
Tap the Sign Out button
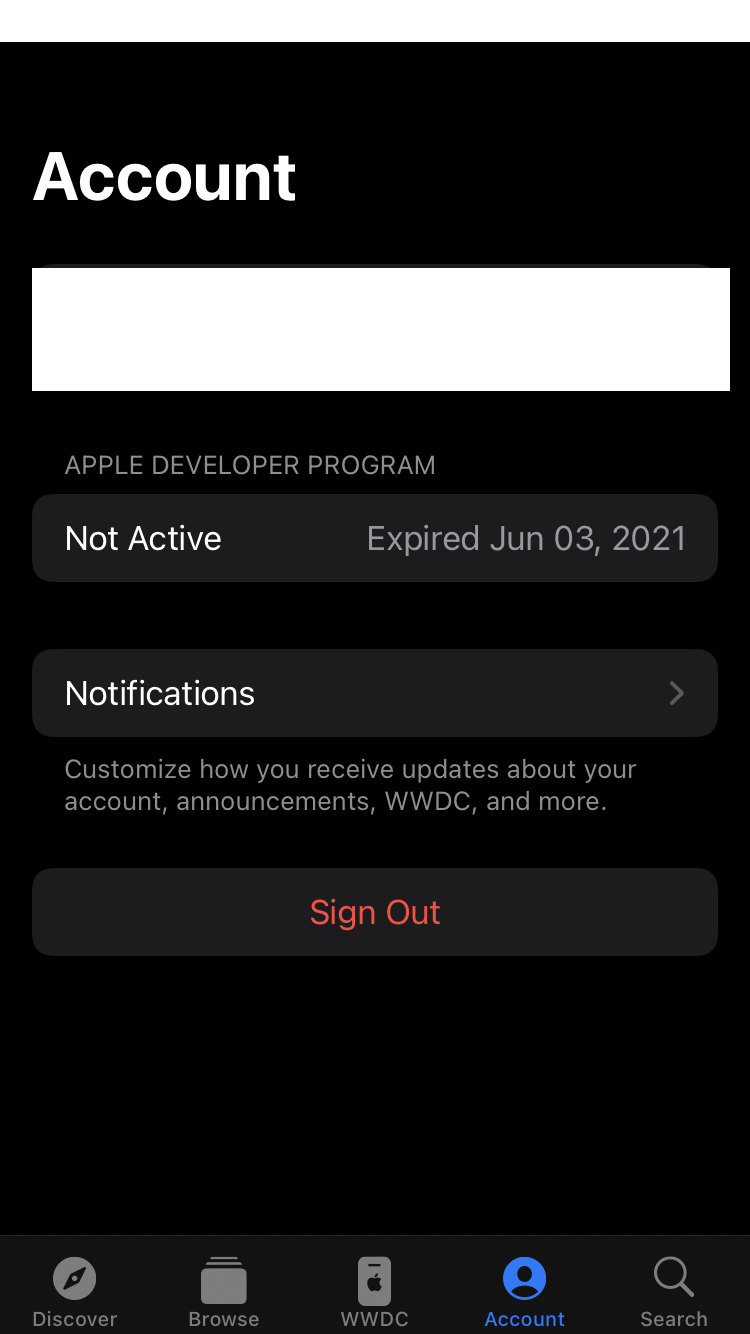tap(375, 911)
